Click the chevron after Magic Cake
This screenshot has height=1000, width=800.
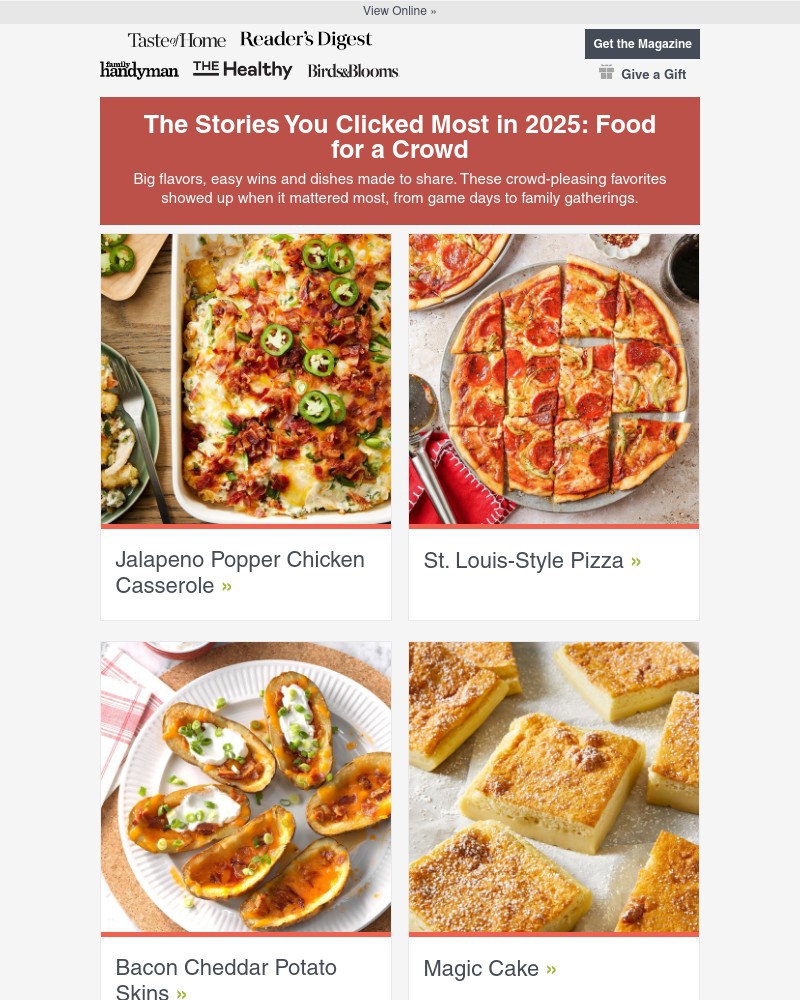[x=551, y=968]
